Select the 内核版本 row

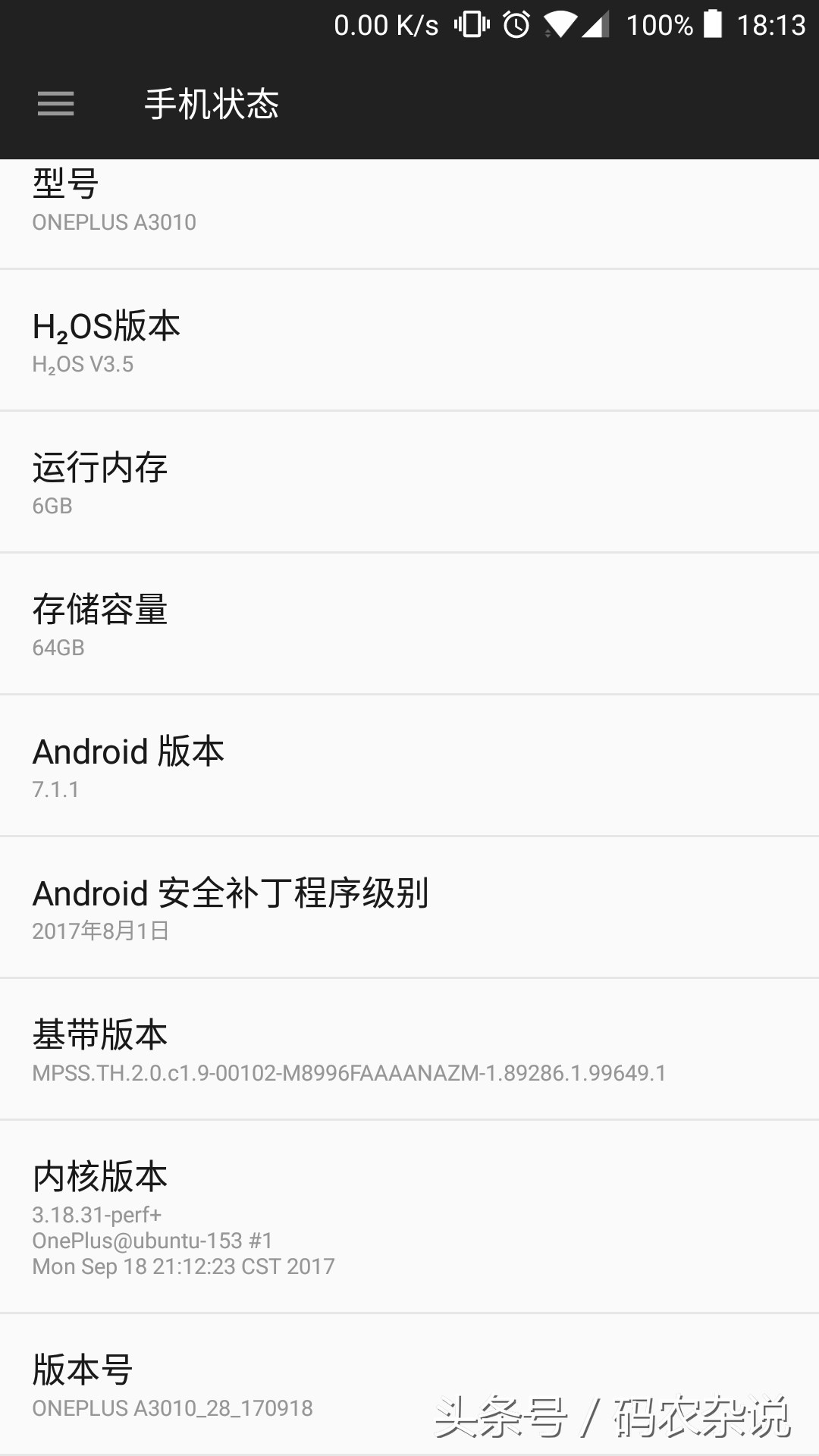tap(409, 1217)
